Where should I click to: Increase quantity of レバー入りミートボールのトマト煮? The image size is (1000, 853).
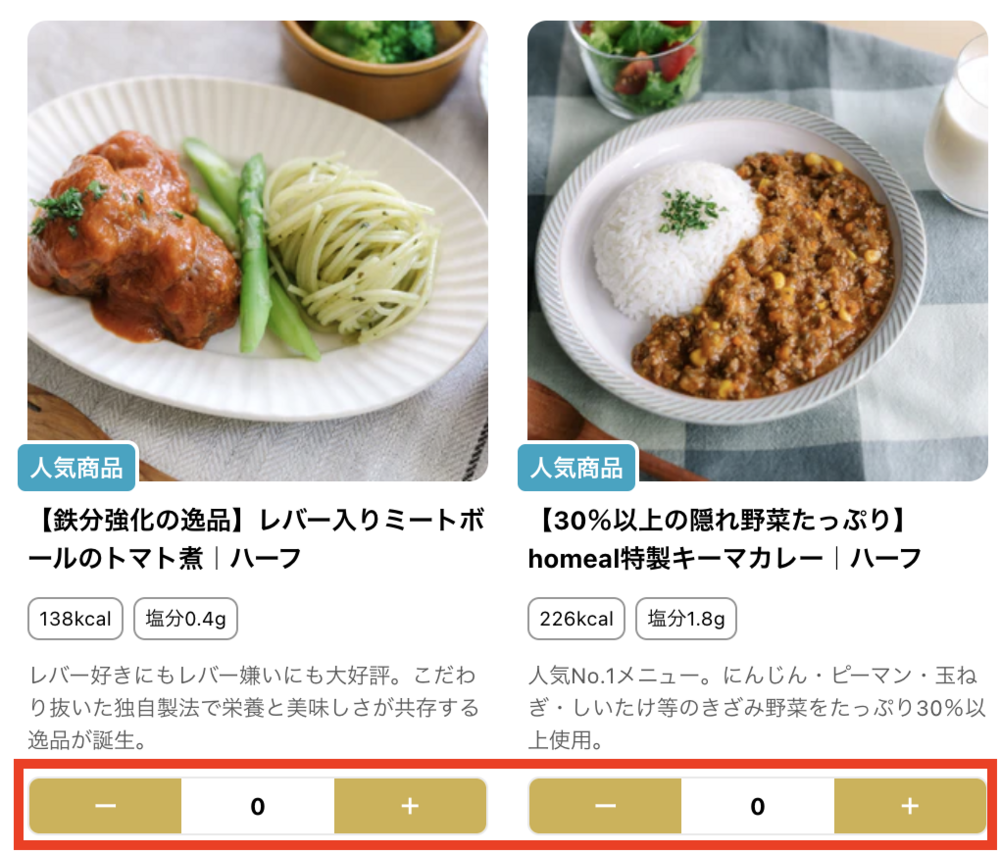click(x=410, y=806)
